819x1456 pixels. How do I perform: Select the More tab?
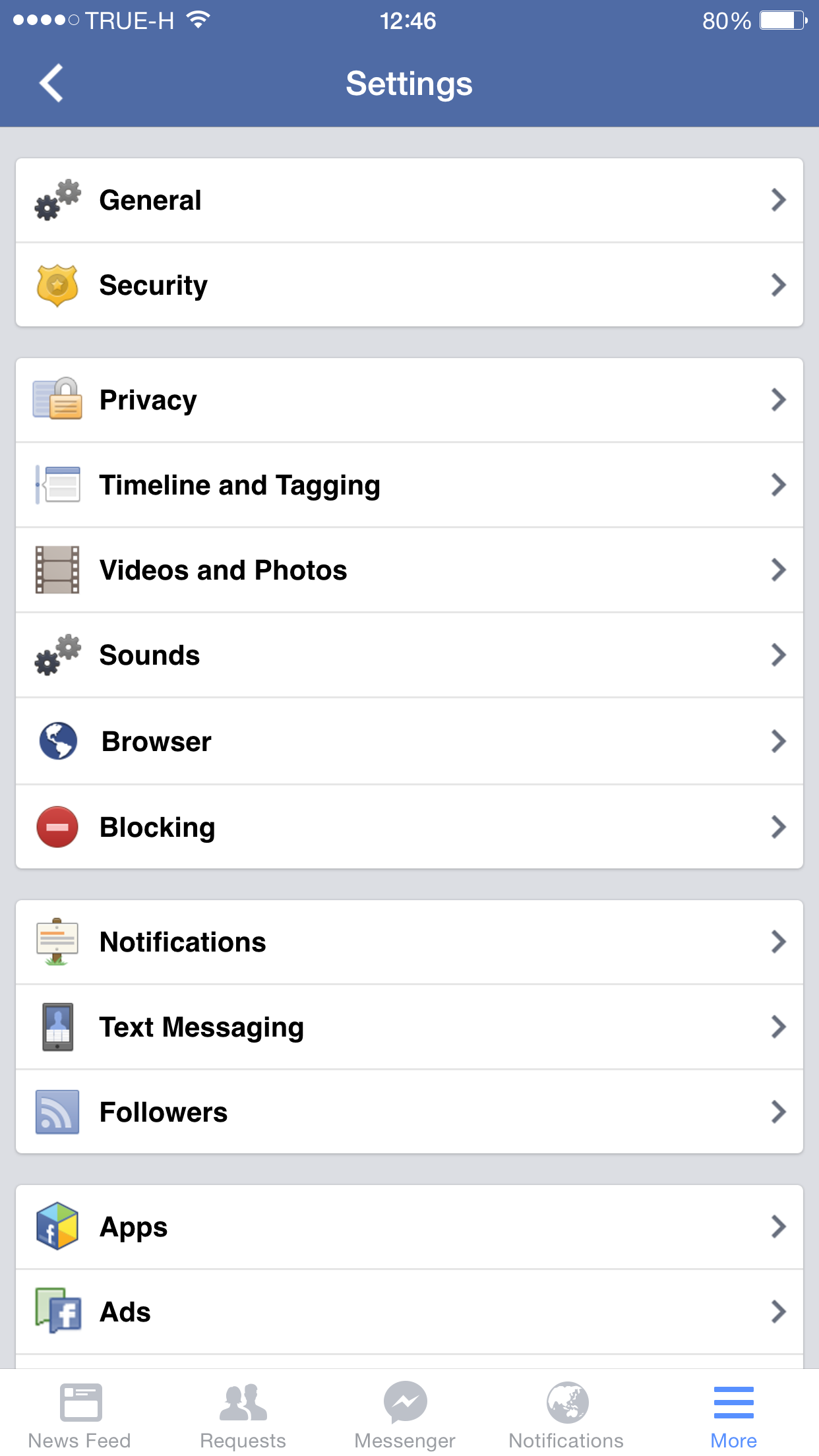pos(733,1414)
